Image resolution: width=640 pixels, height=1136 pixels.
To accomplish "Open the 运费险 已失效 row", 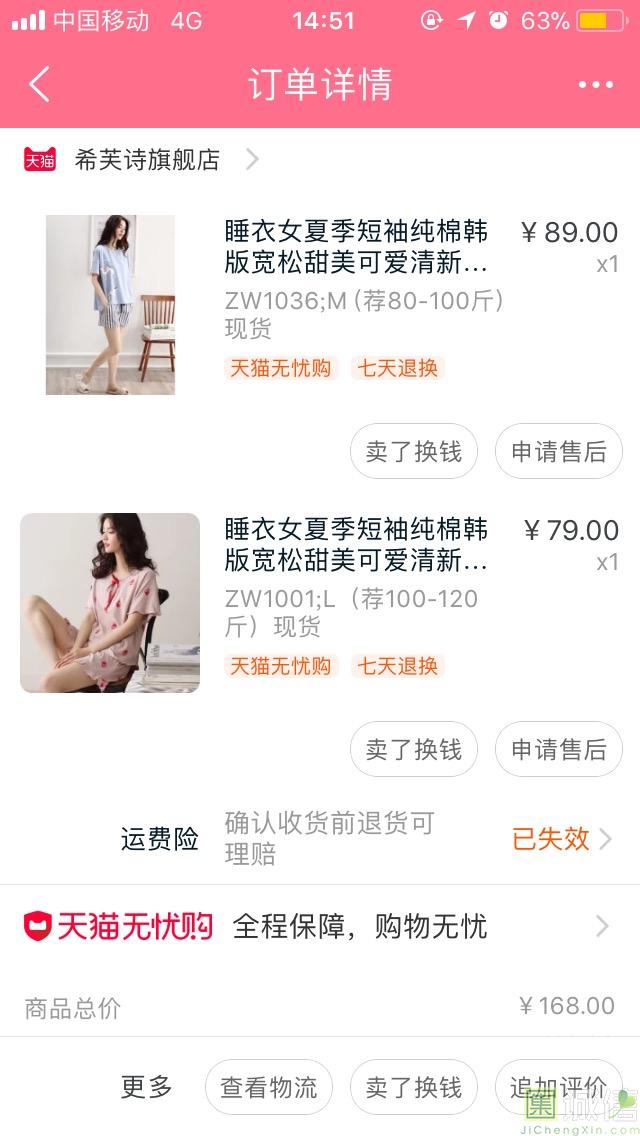I will tap(560, 839).
